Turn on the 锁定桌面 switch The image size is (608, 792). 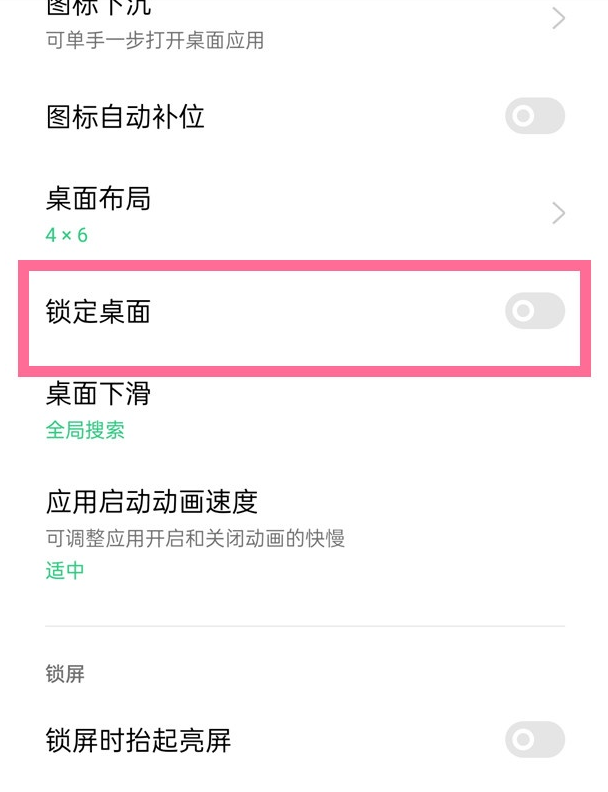click(x=534, y=312)
